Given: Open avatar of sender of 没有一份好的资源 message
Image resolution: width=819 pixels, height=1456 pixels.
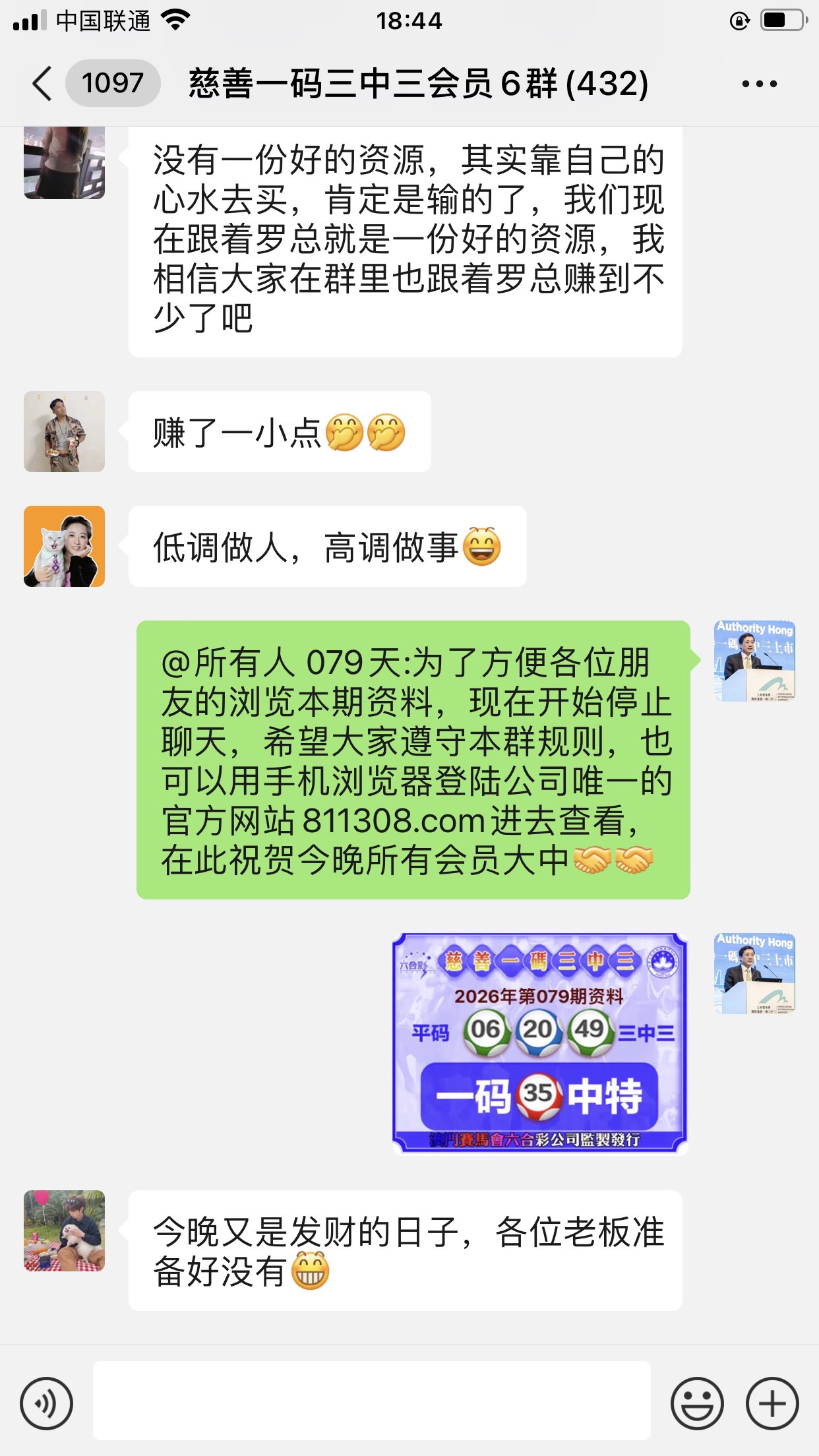Looking at the screenshot, I should click(64, 163).
